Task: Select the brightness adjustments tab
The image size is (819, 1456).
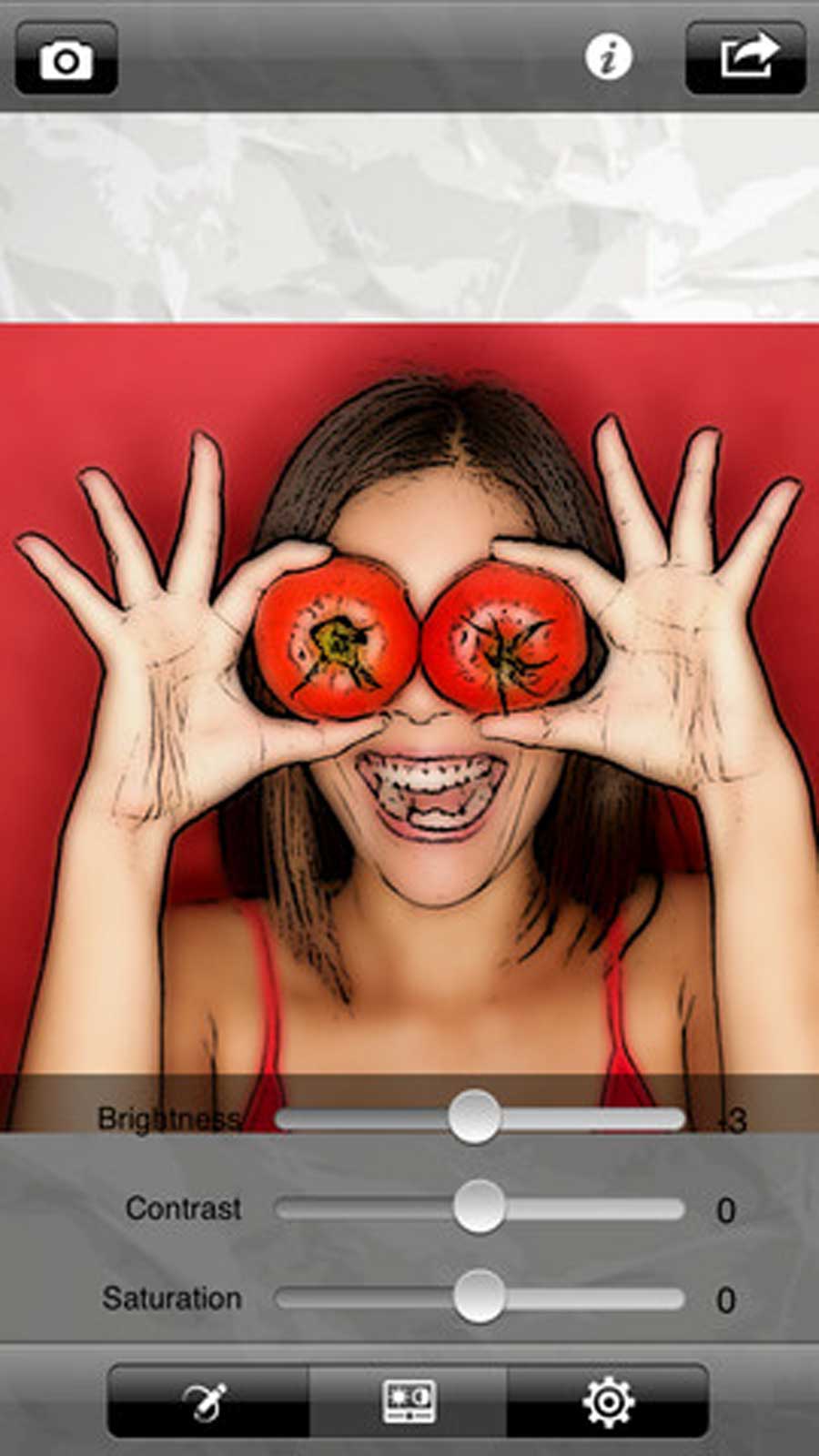Action: click(x=409, y=1401)
